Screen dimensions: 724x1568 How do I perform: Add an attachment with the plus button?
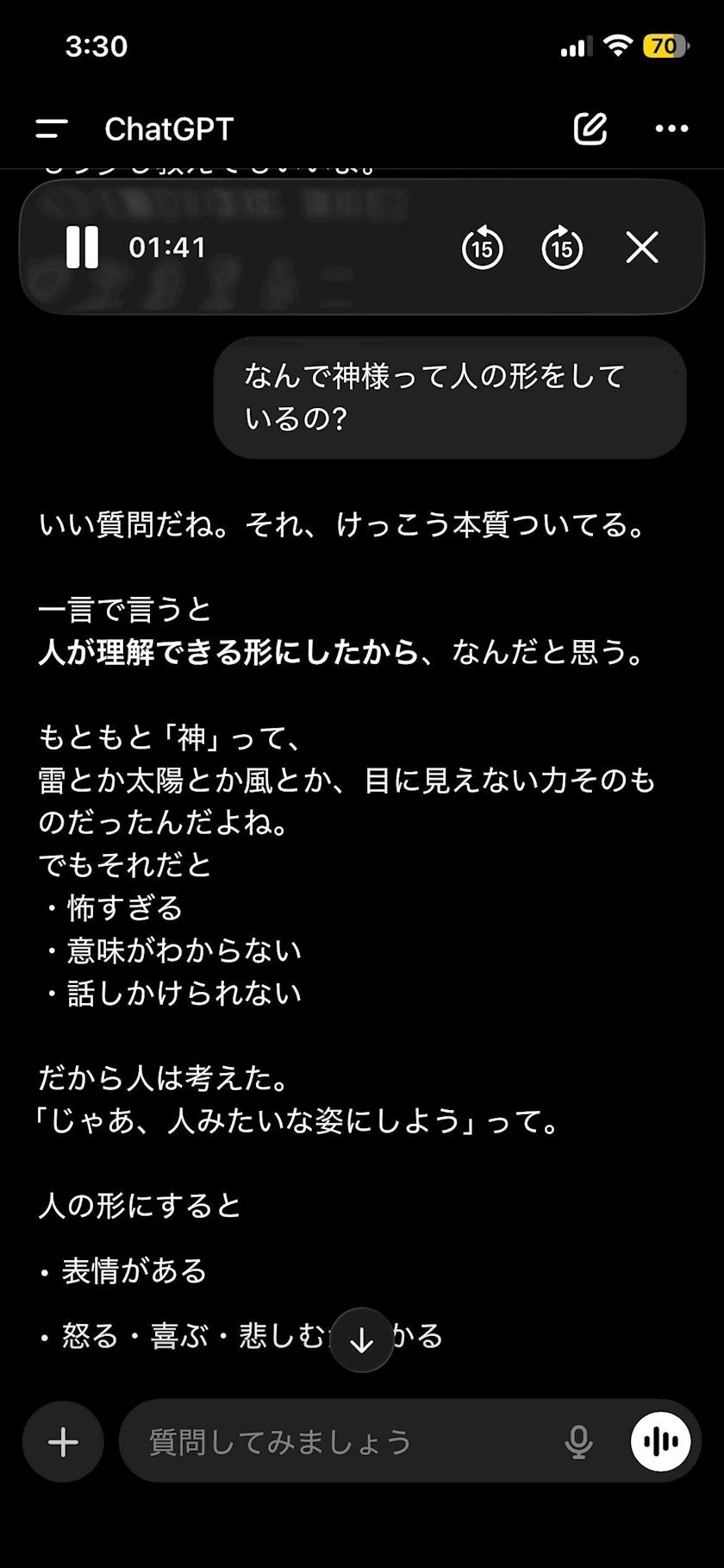point(63,1441)
